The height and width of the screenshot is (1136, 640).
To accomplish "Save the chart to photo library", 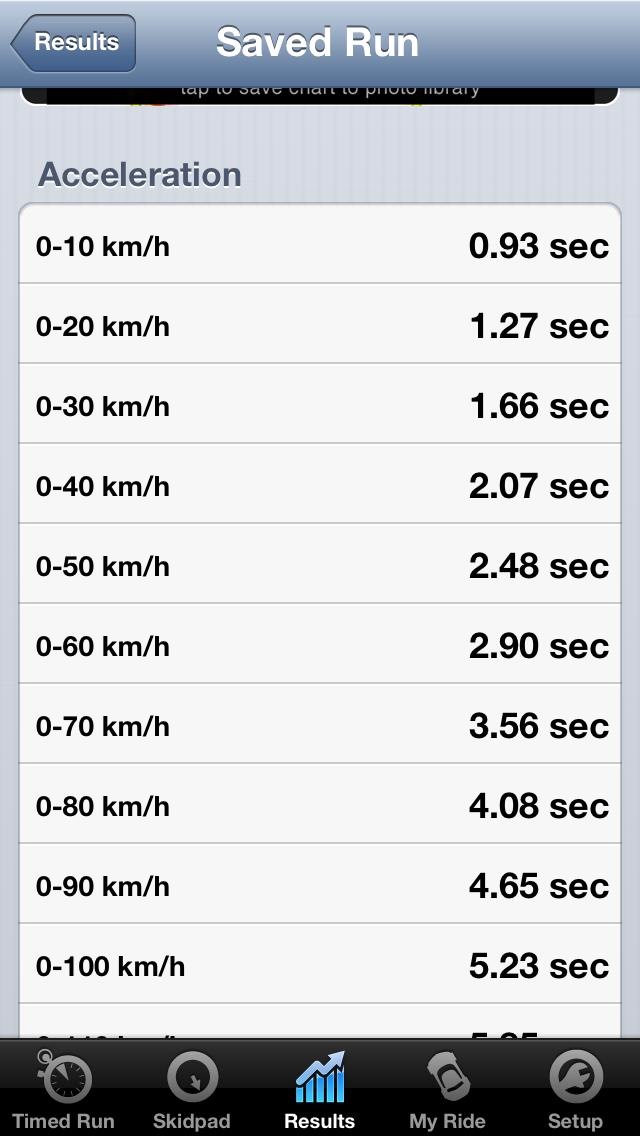I will [x=320, y=93].
